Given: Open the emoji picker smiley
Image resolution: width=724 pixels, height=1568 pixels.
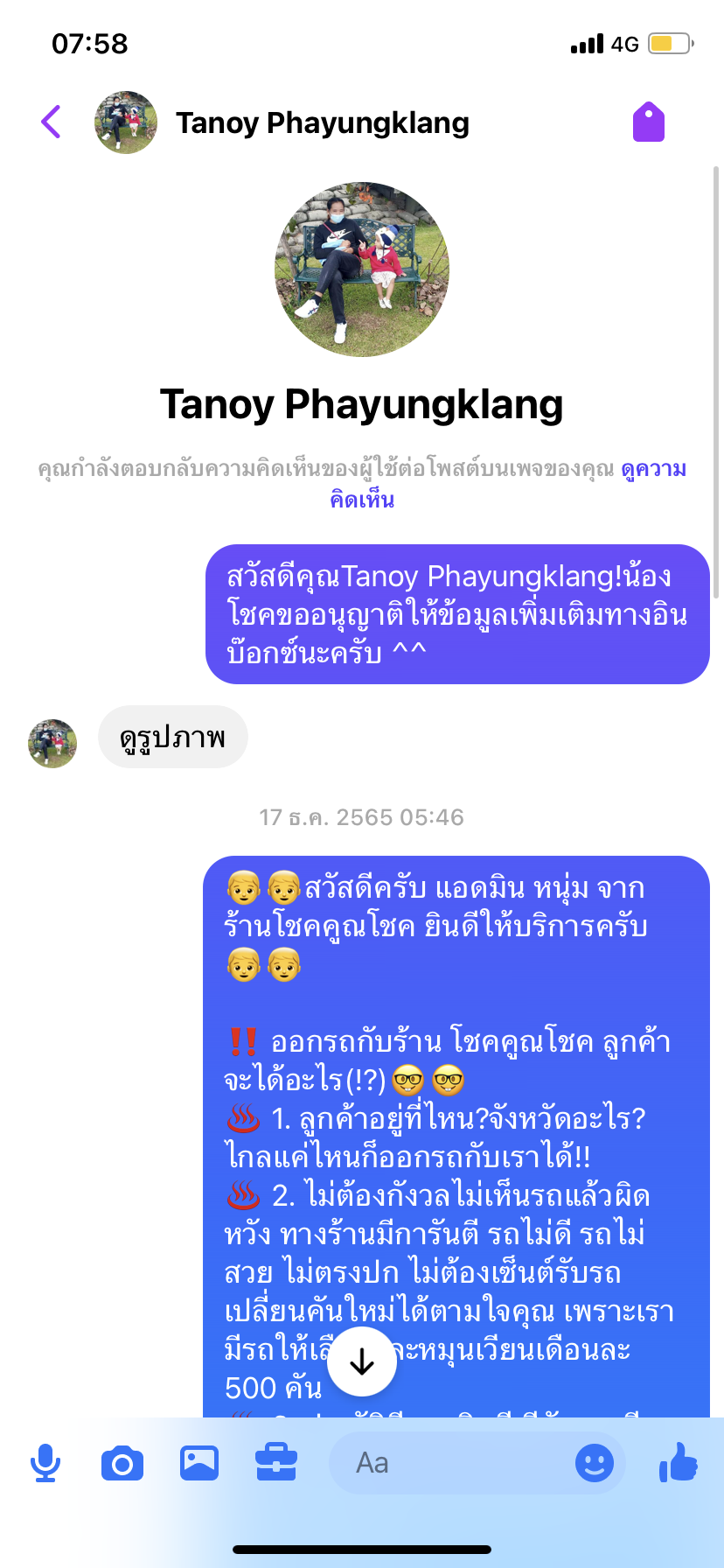Looking at the screenshot, I should [594, 1463].
